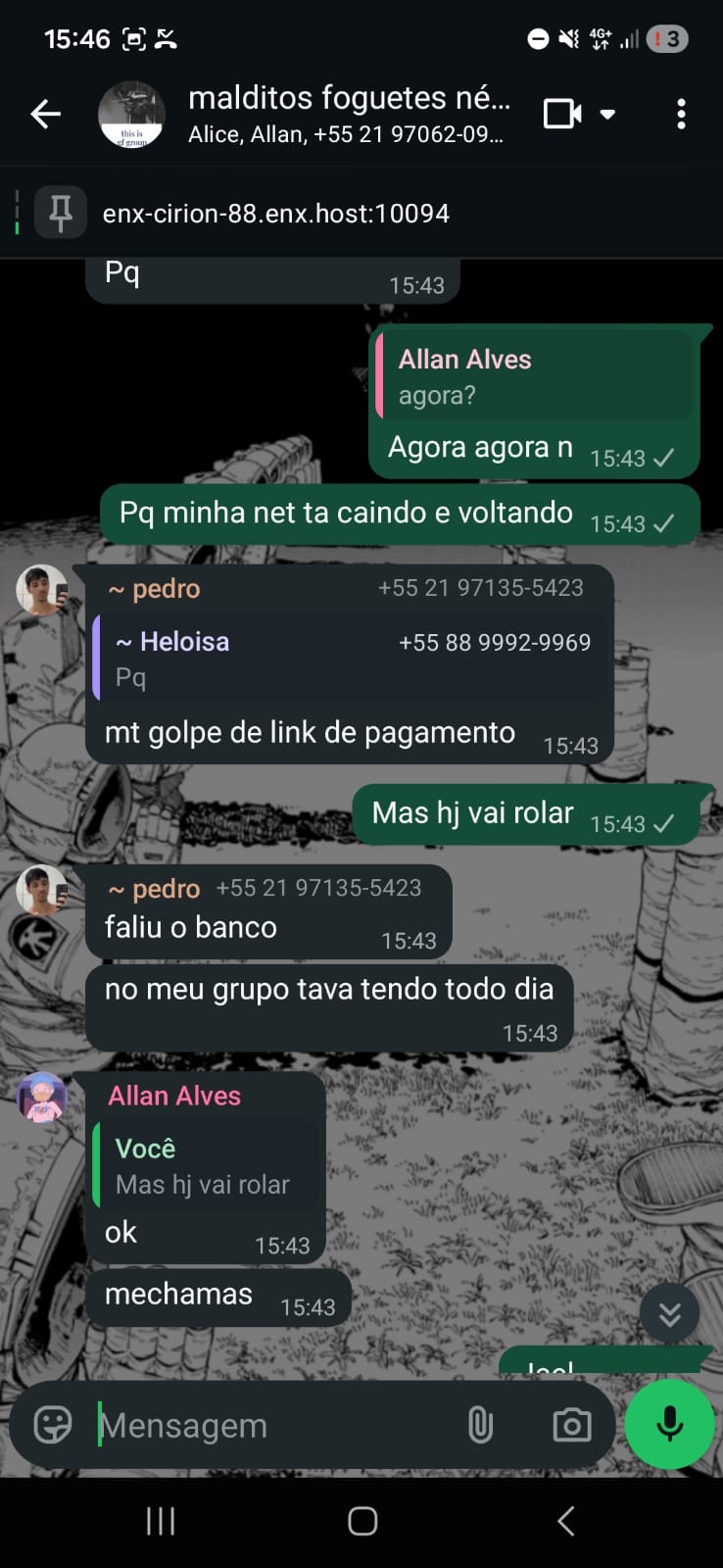
Task: Open the system recent apps view
Action: pos(160,1521)
